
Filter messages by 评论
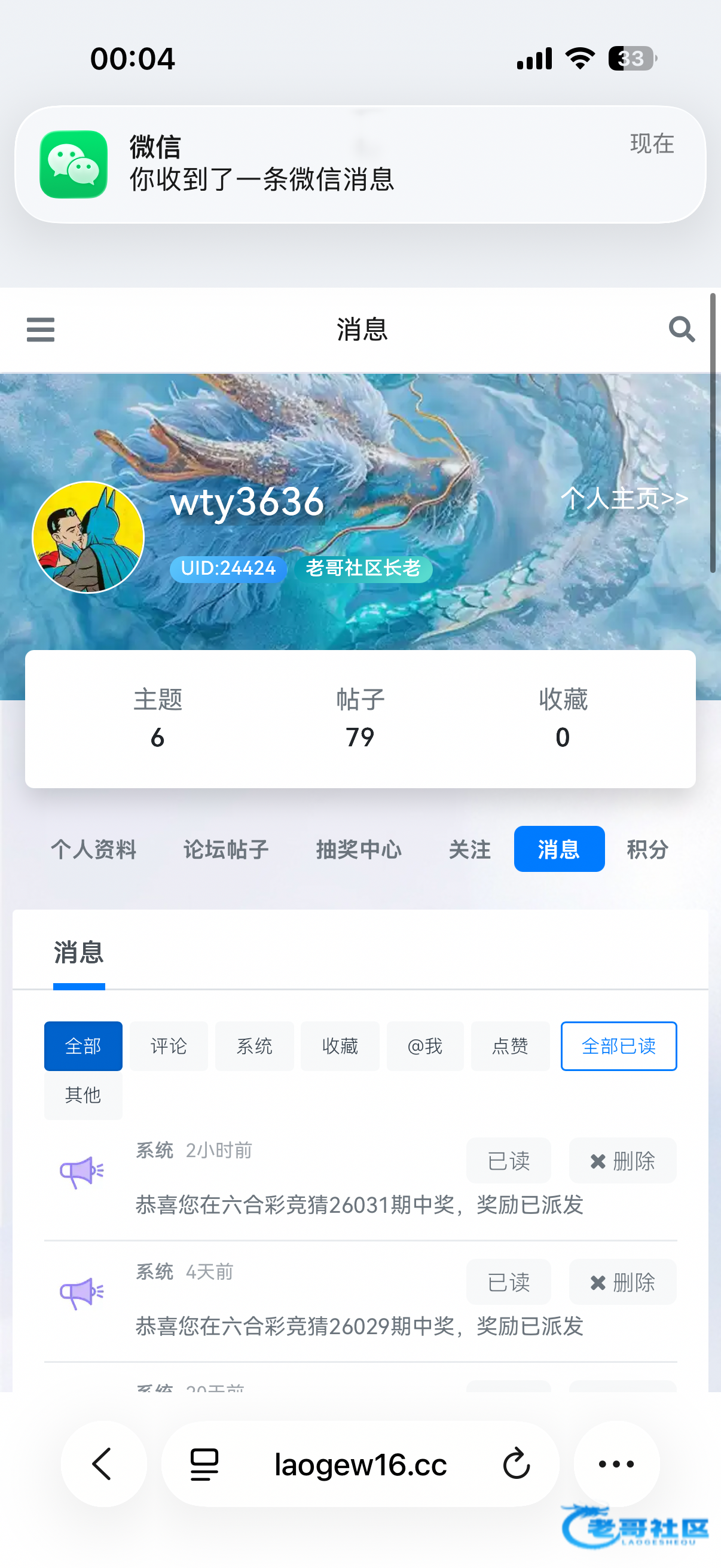(169, 1047)
